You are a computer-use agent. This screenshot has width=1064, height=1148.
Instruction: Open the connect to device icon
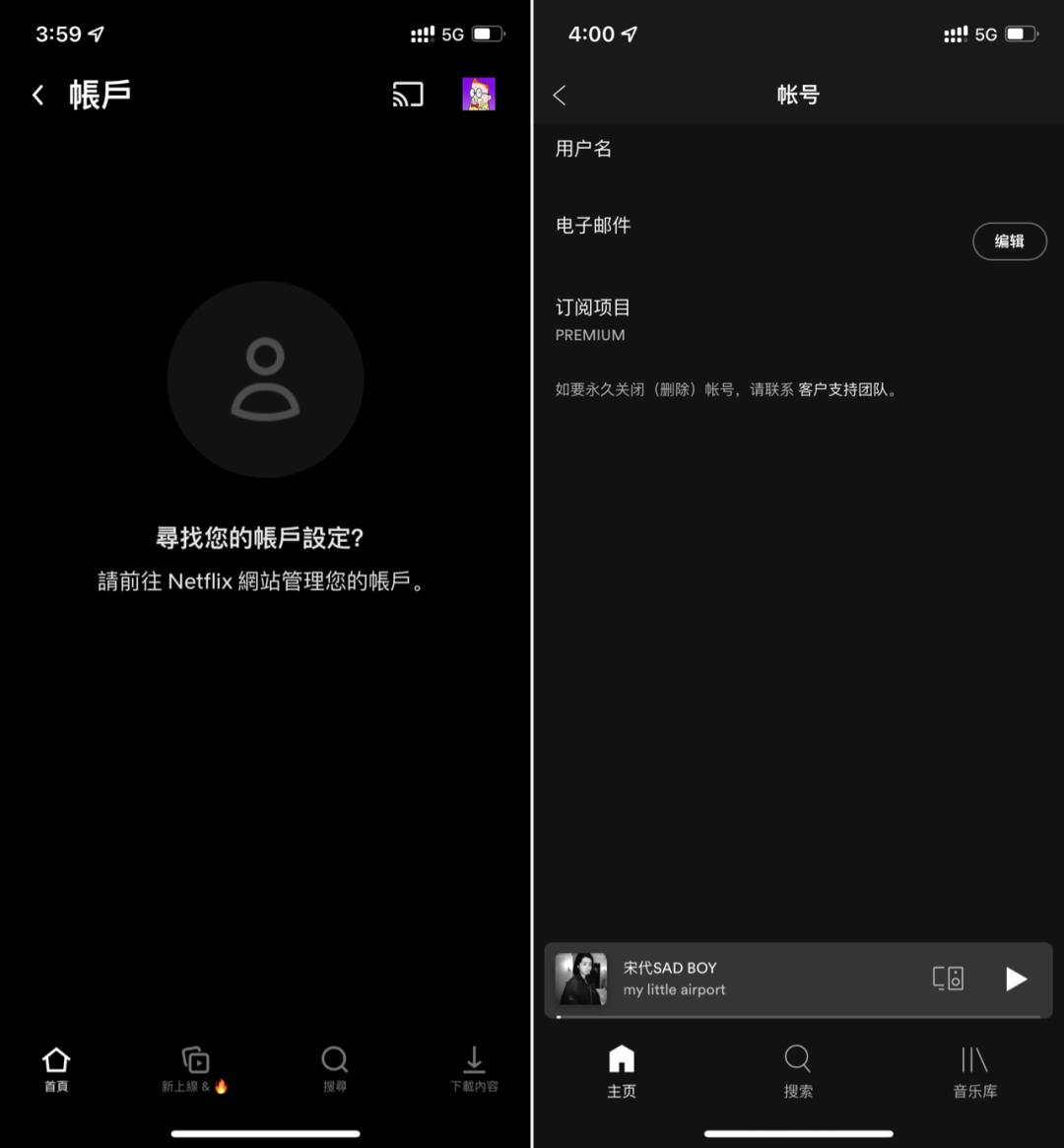pyautogui.click(x=948, y=979)
